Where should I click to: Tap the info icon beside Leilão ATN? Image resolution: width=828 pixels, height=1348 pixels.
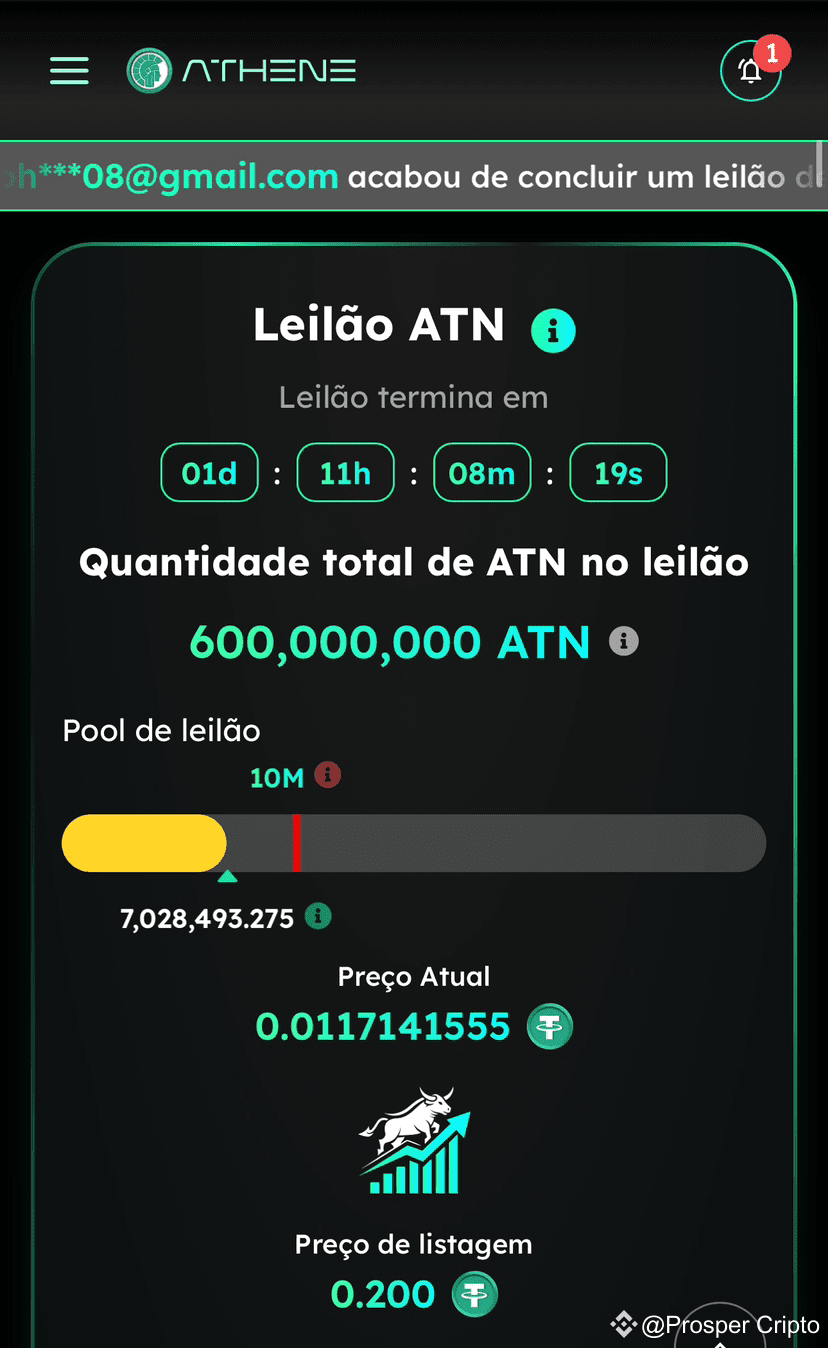coord(553,329)
